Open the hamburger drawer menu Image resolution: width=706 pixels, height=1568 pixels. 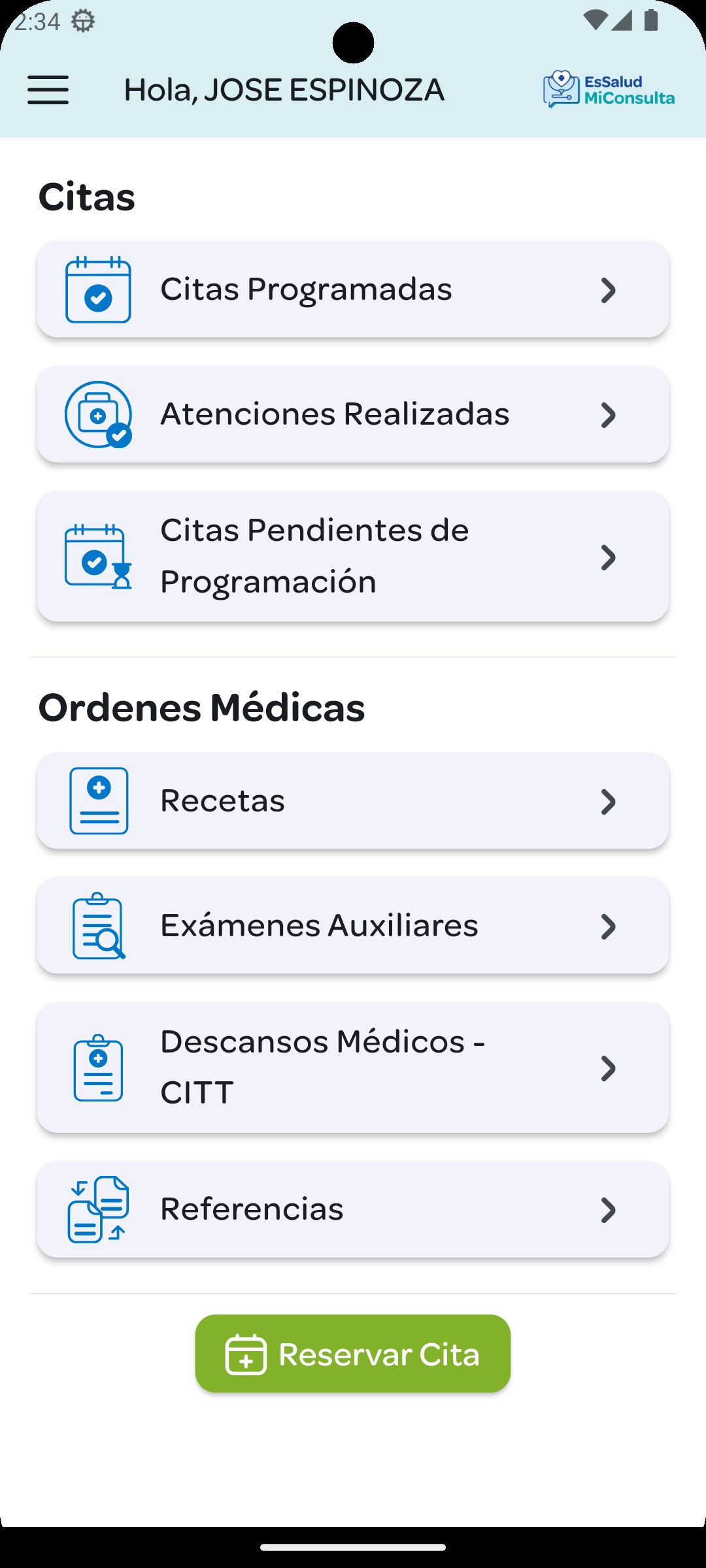48,90
